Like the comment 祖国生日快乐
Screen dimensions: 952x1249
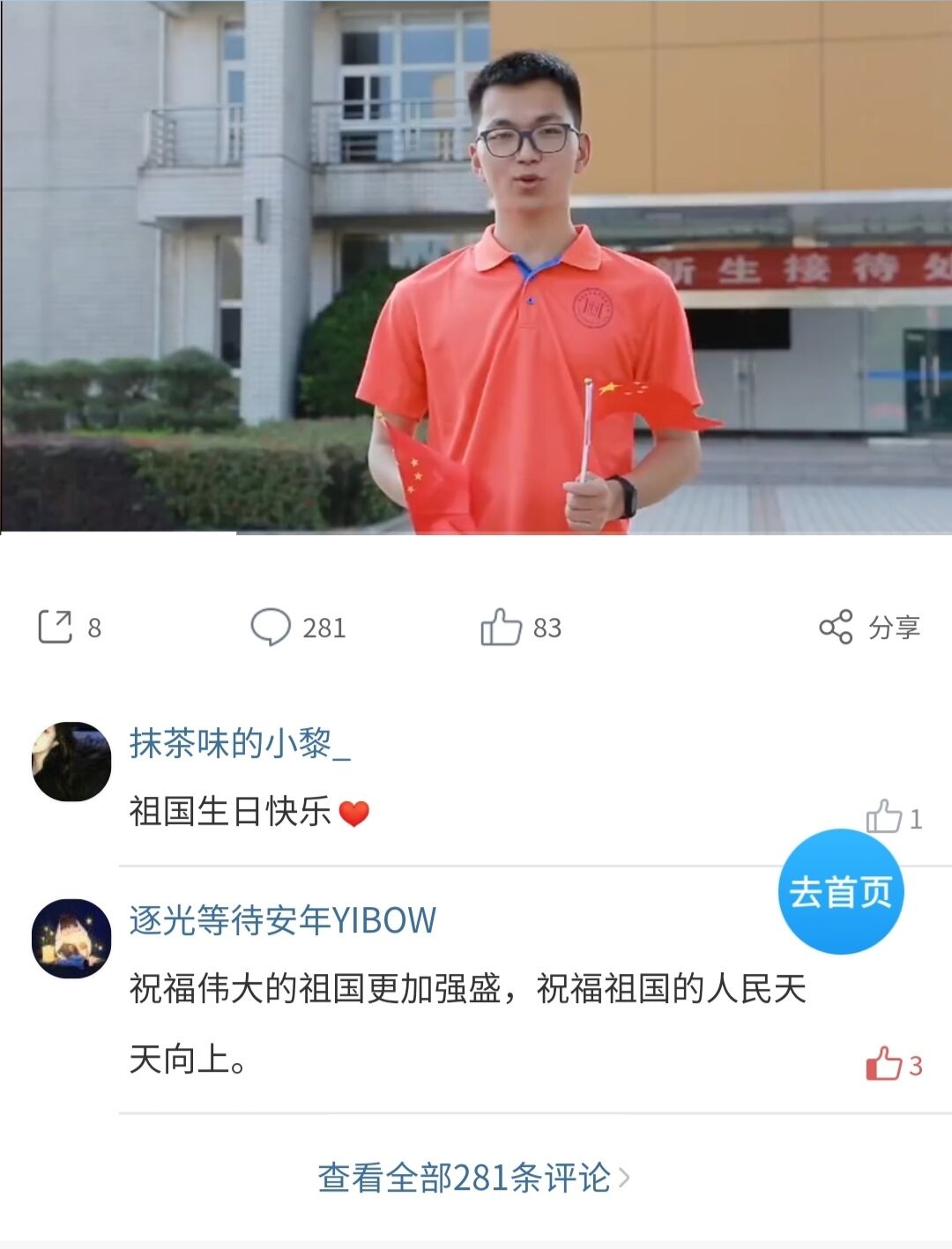point(884,817)
